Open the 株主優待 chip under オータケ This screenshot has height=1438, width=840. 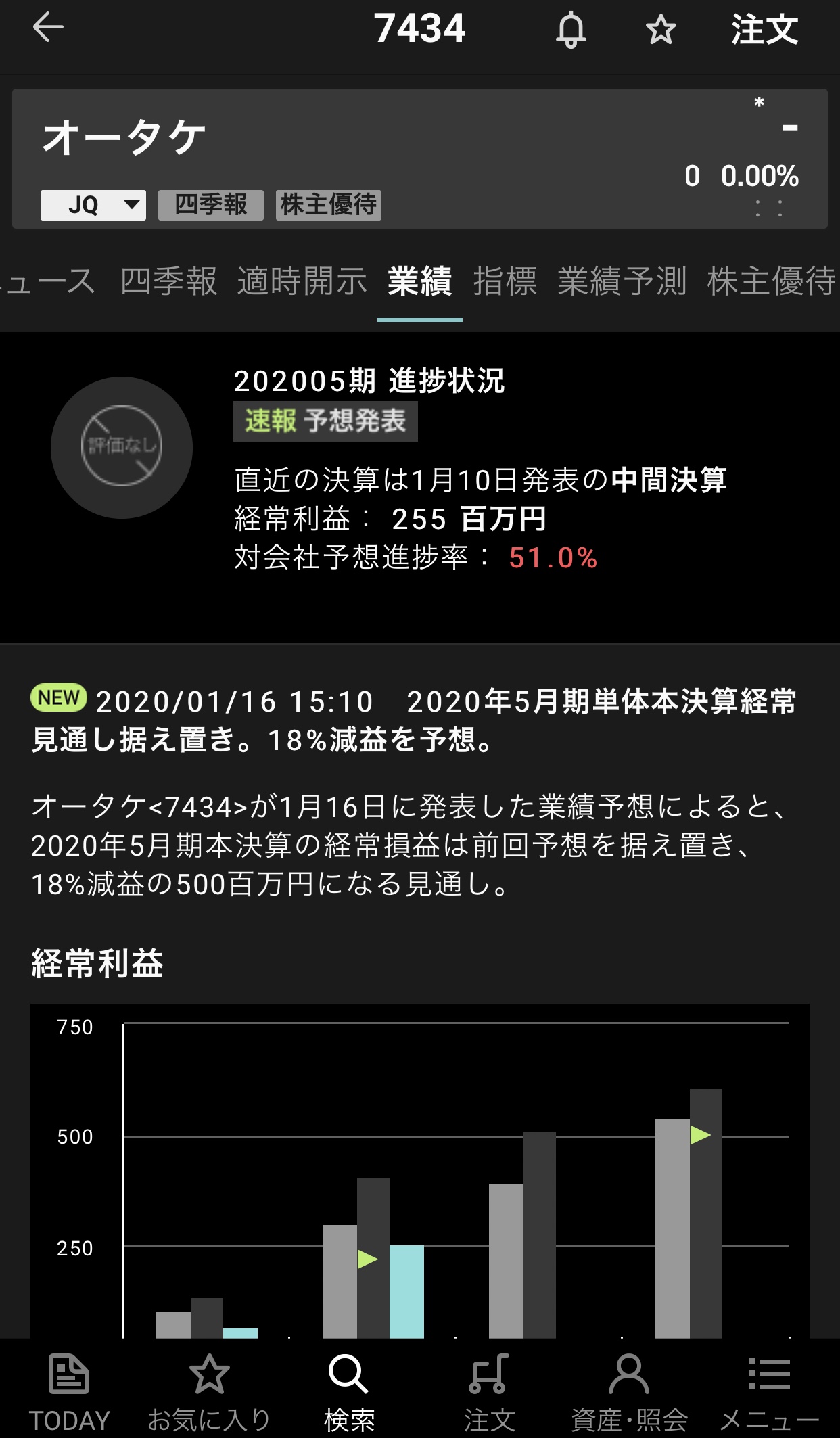point(329,205)
